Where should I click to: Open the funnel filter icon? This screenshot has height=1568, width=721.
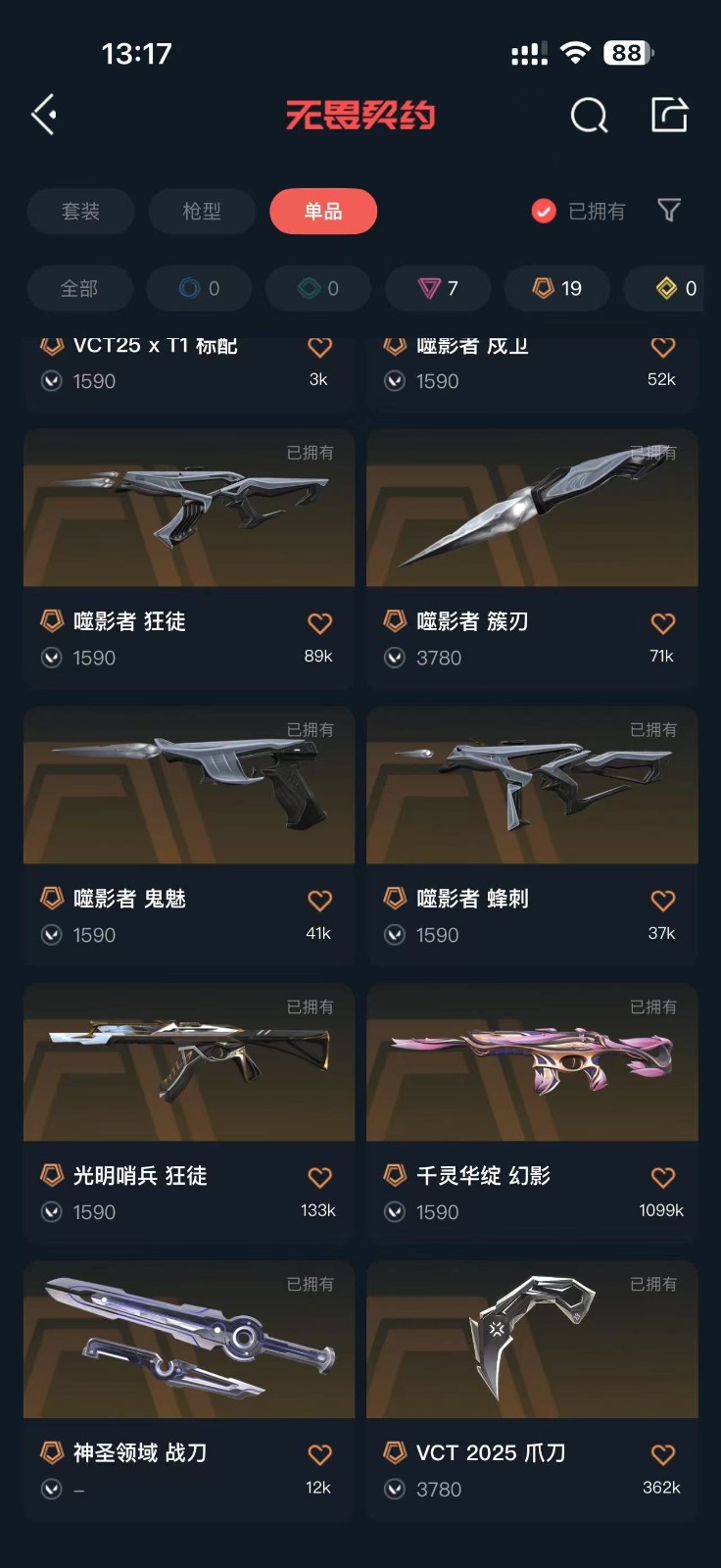[x=669, y=210]
